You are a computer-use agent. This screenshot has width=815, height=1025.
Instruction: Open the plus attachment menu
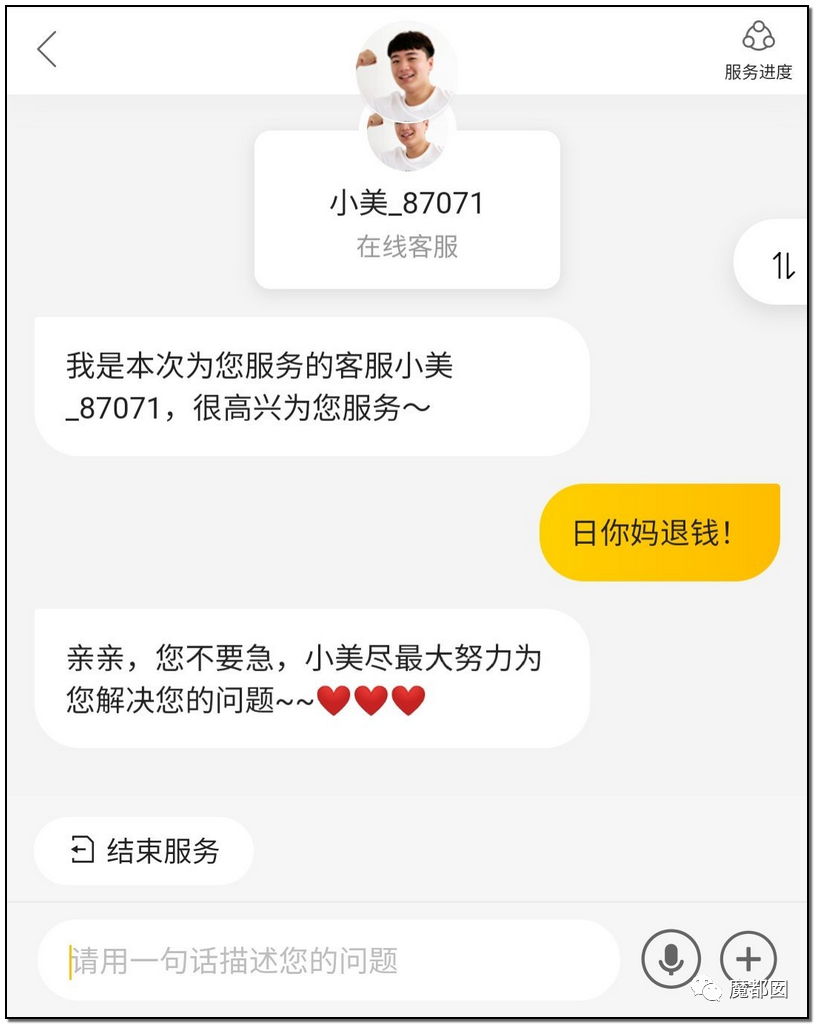[748, 960]
